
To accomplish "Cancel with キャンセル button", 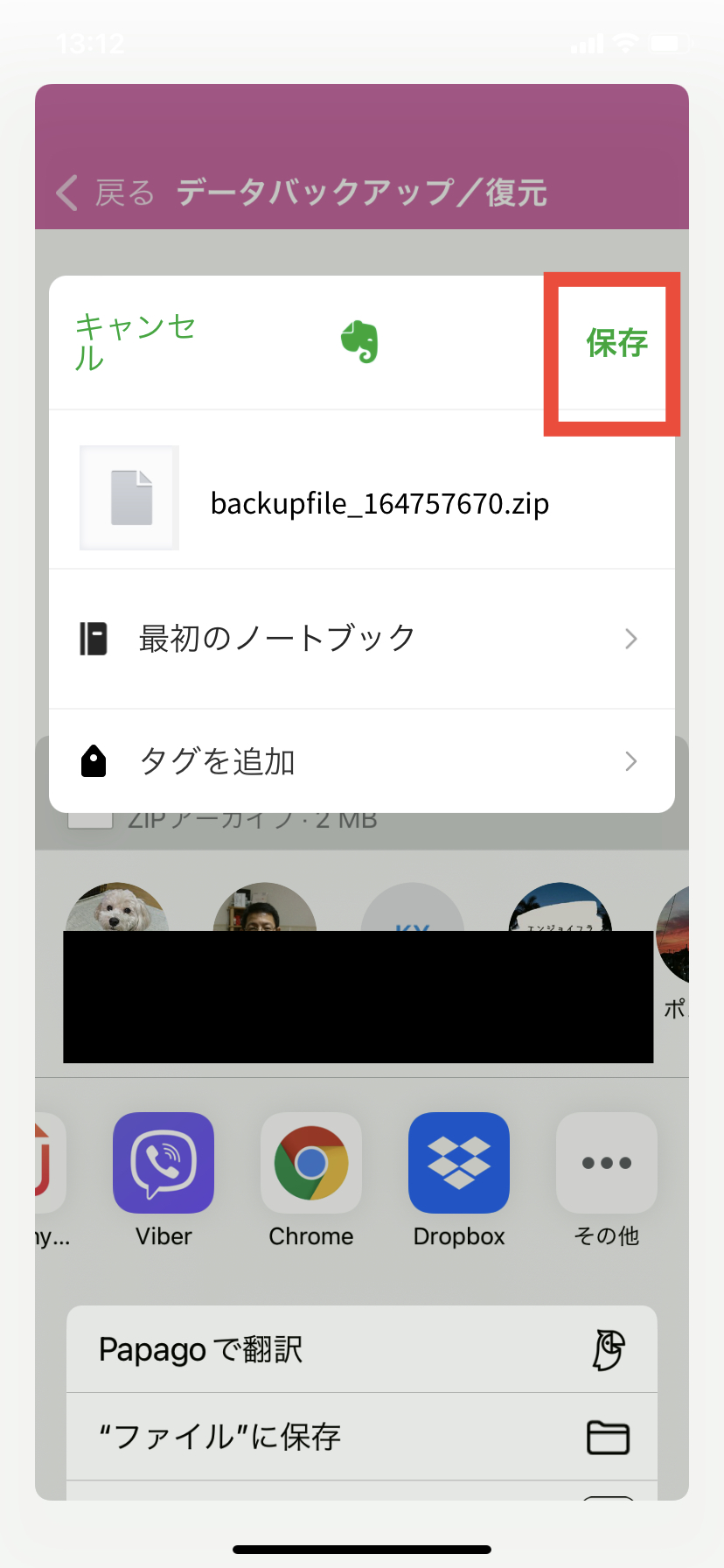I will point(135,342).
